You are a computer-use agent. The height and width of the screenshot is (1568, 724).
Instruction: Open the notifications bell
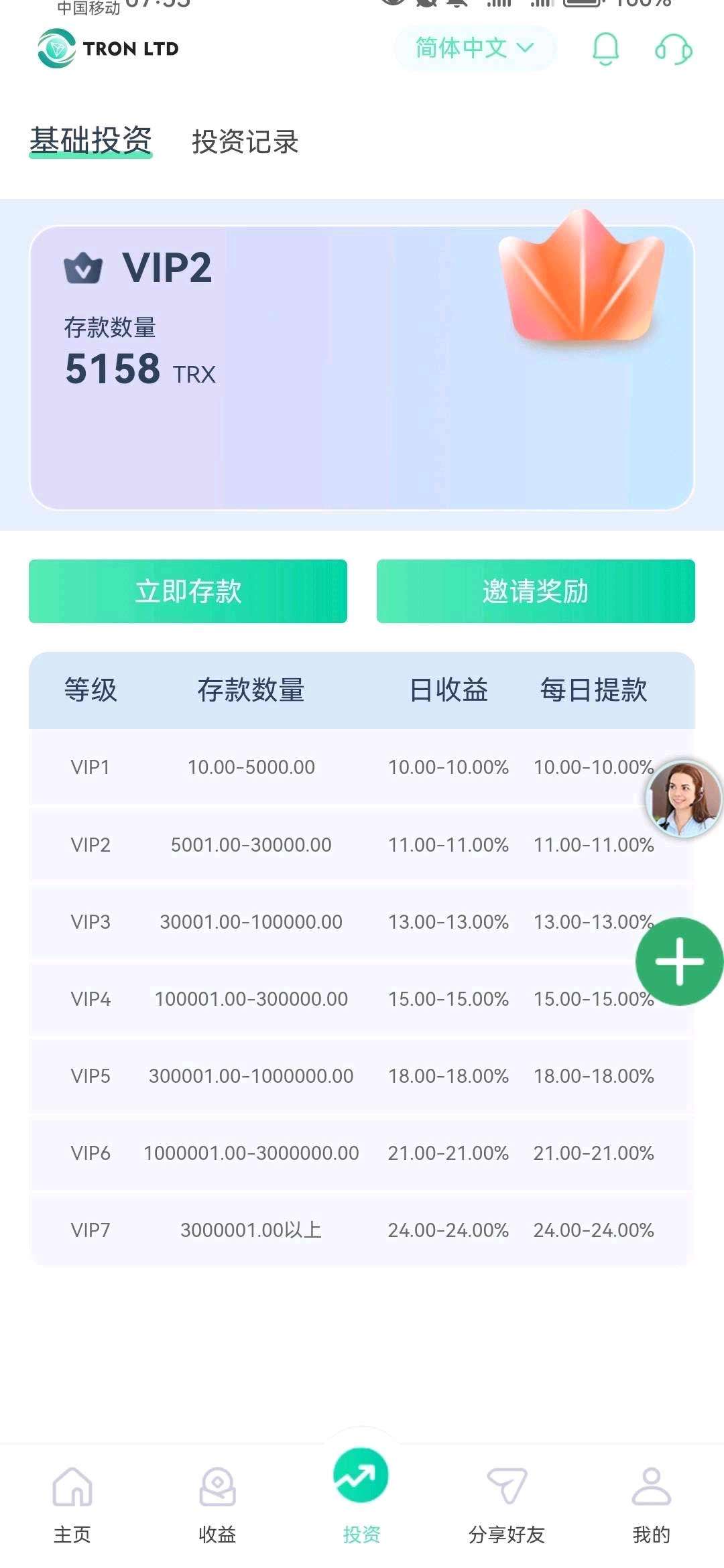pyautogui.click(x=605, y=49)
